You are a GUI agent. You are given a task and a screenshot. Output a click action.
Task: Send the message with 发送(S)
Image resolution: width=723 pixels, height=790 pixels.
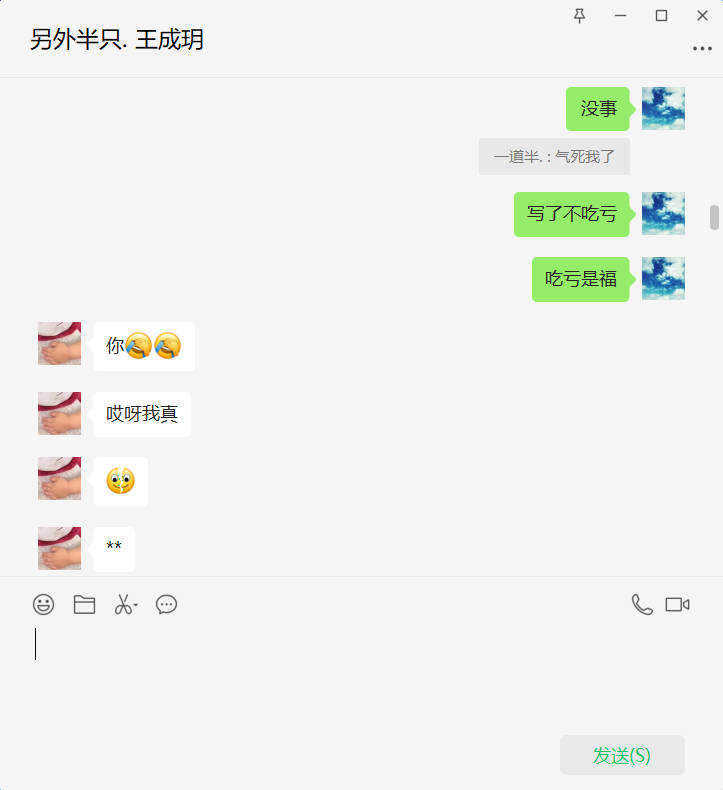click(x=622, y=755)
